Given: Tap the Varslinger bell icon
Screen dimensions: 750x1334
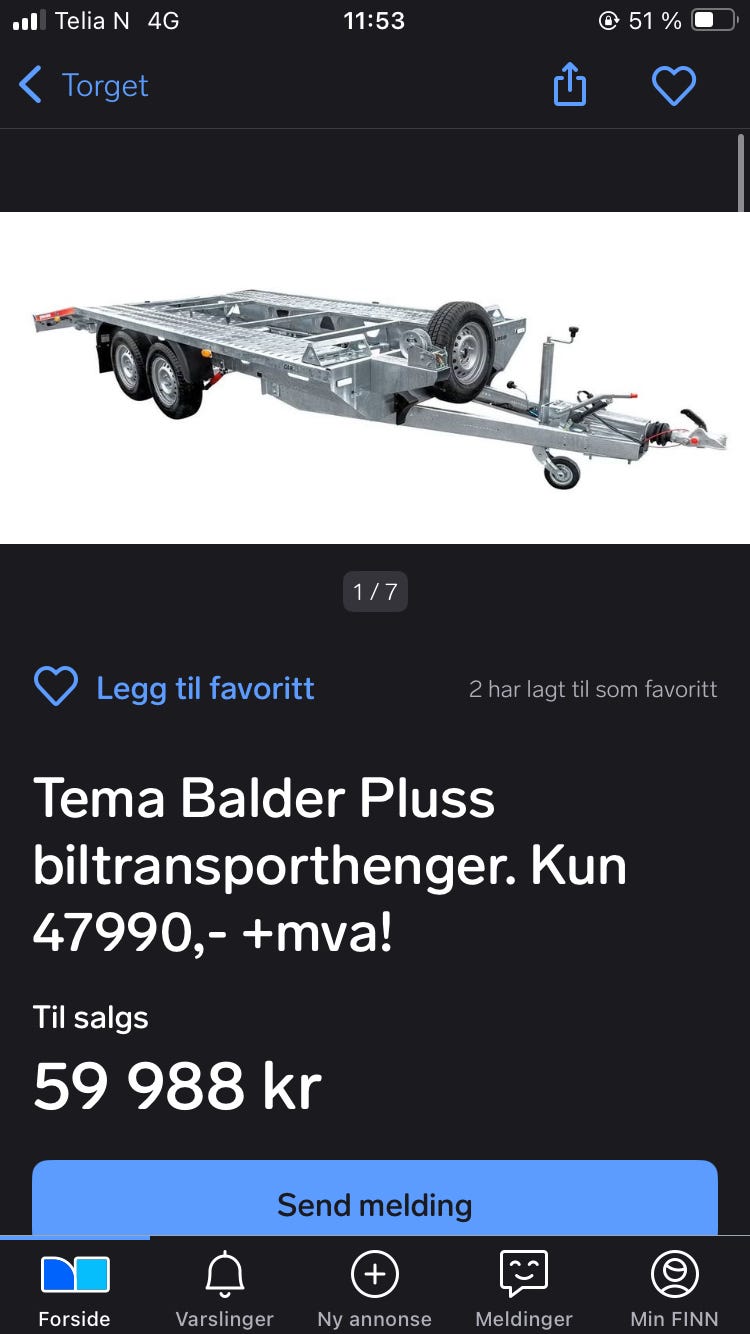Looking at the screenshot, I should [224, 1275].
